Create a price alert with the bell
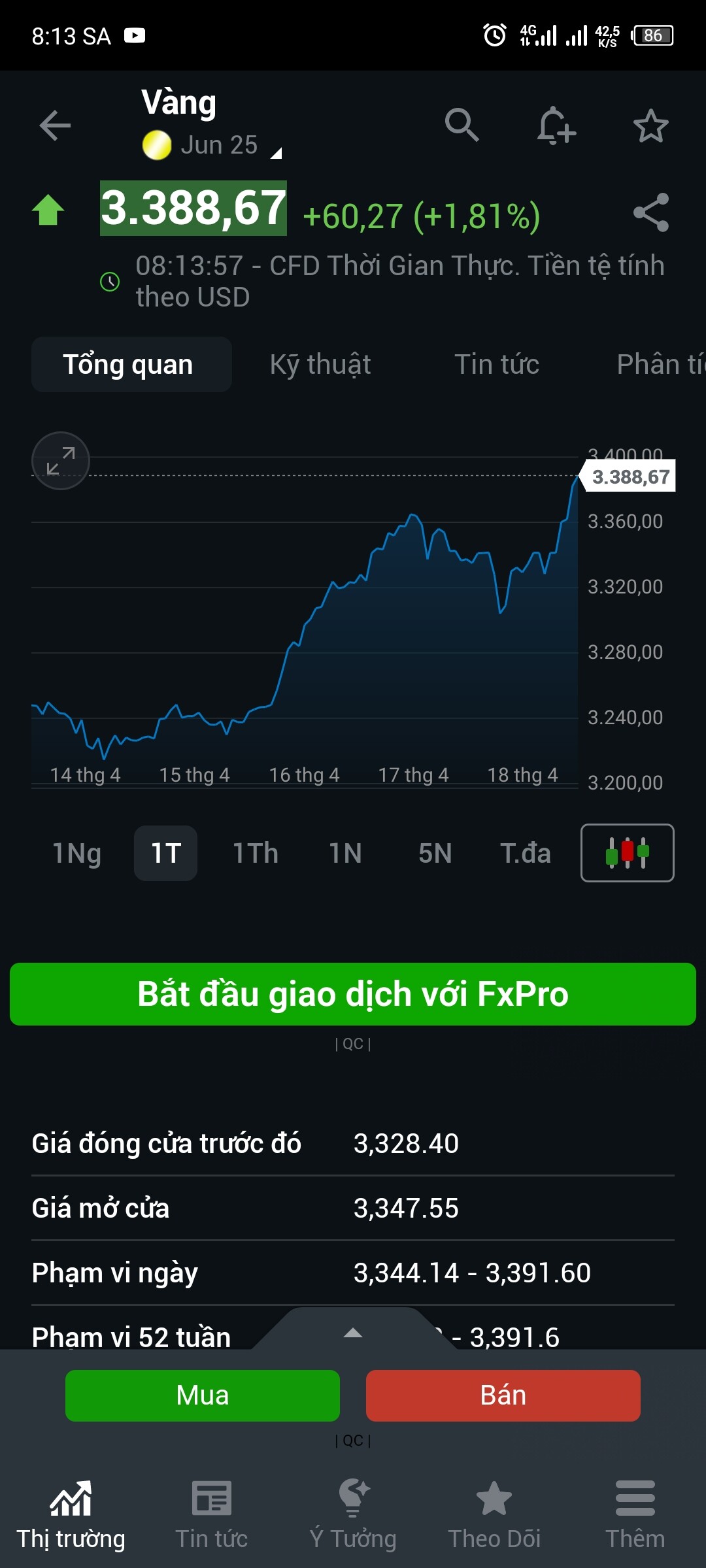This screenshot has height=1568, width=706. pyautogui.click(x=556, y=125)
